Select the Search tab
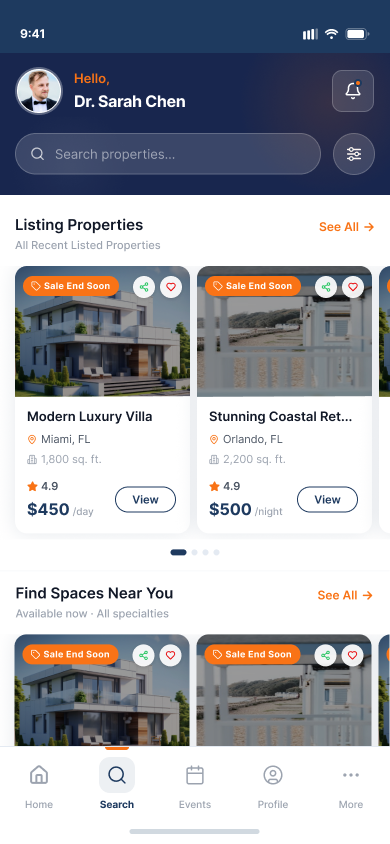The height and width of the screenshot is (844, 390). click(x=117, y=785)
